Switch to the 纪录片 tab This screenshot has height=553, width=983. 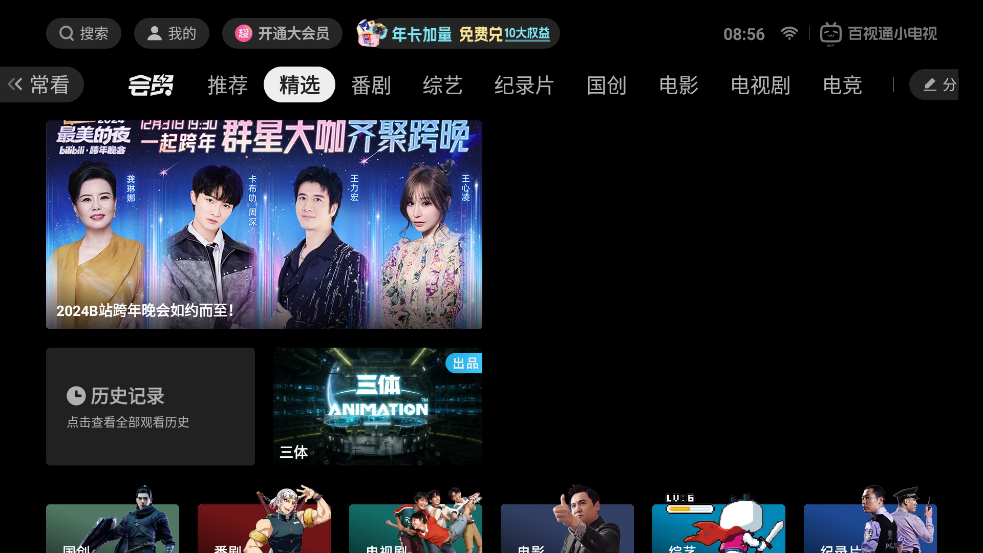tap(524, 85)
